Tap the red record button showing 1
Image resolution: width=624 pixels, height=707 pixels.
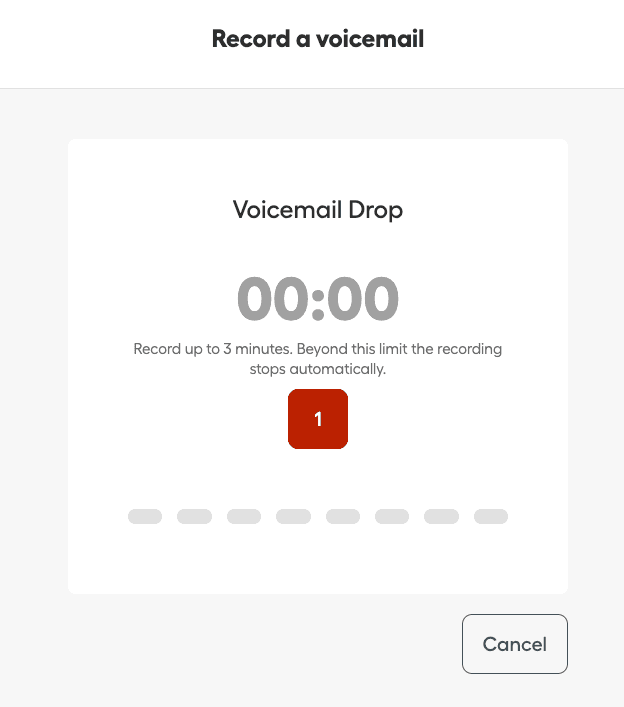tap(318, 419)
